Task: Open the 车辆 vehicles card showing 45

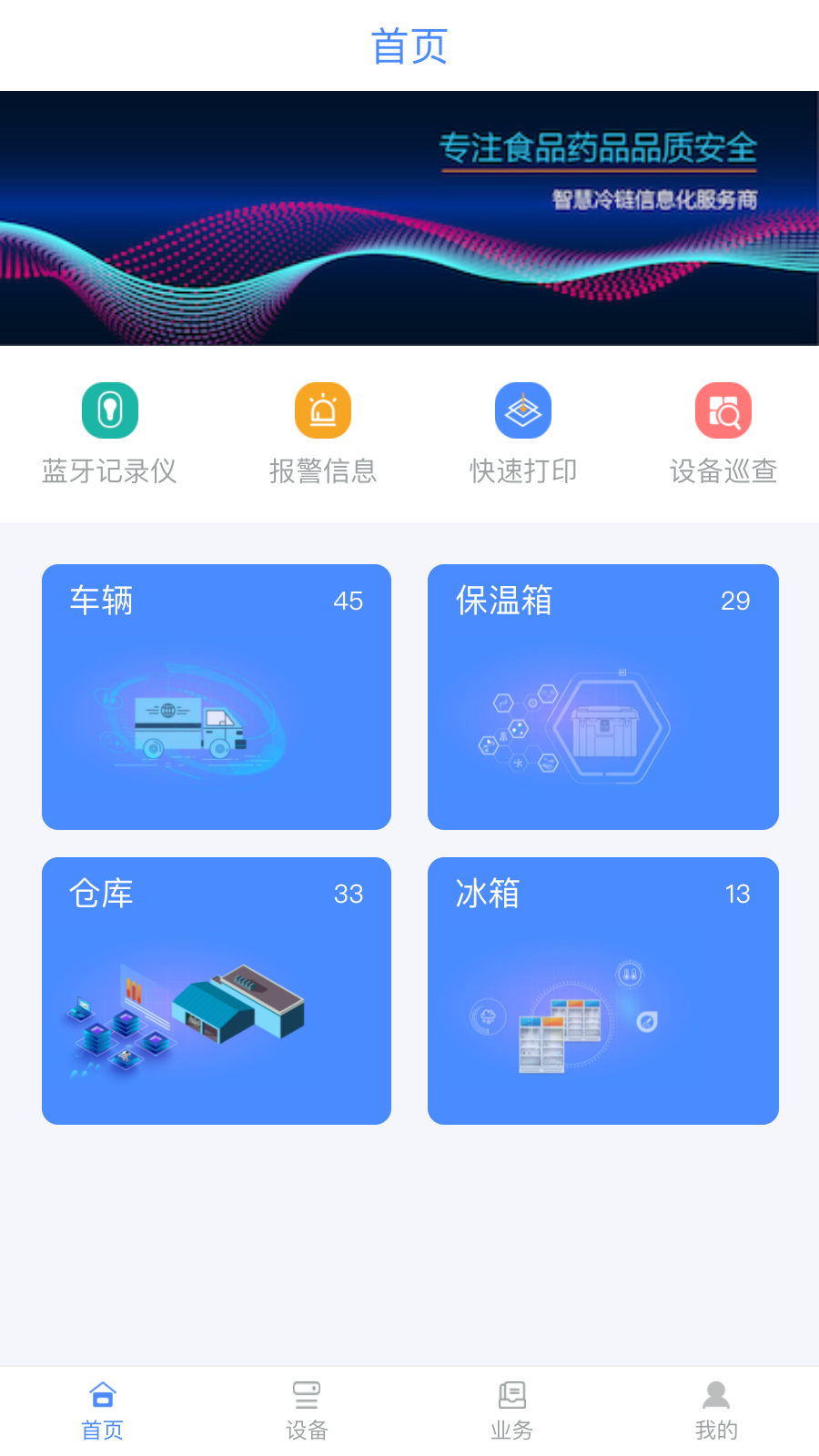Action: coord(216,698)
